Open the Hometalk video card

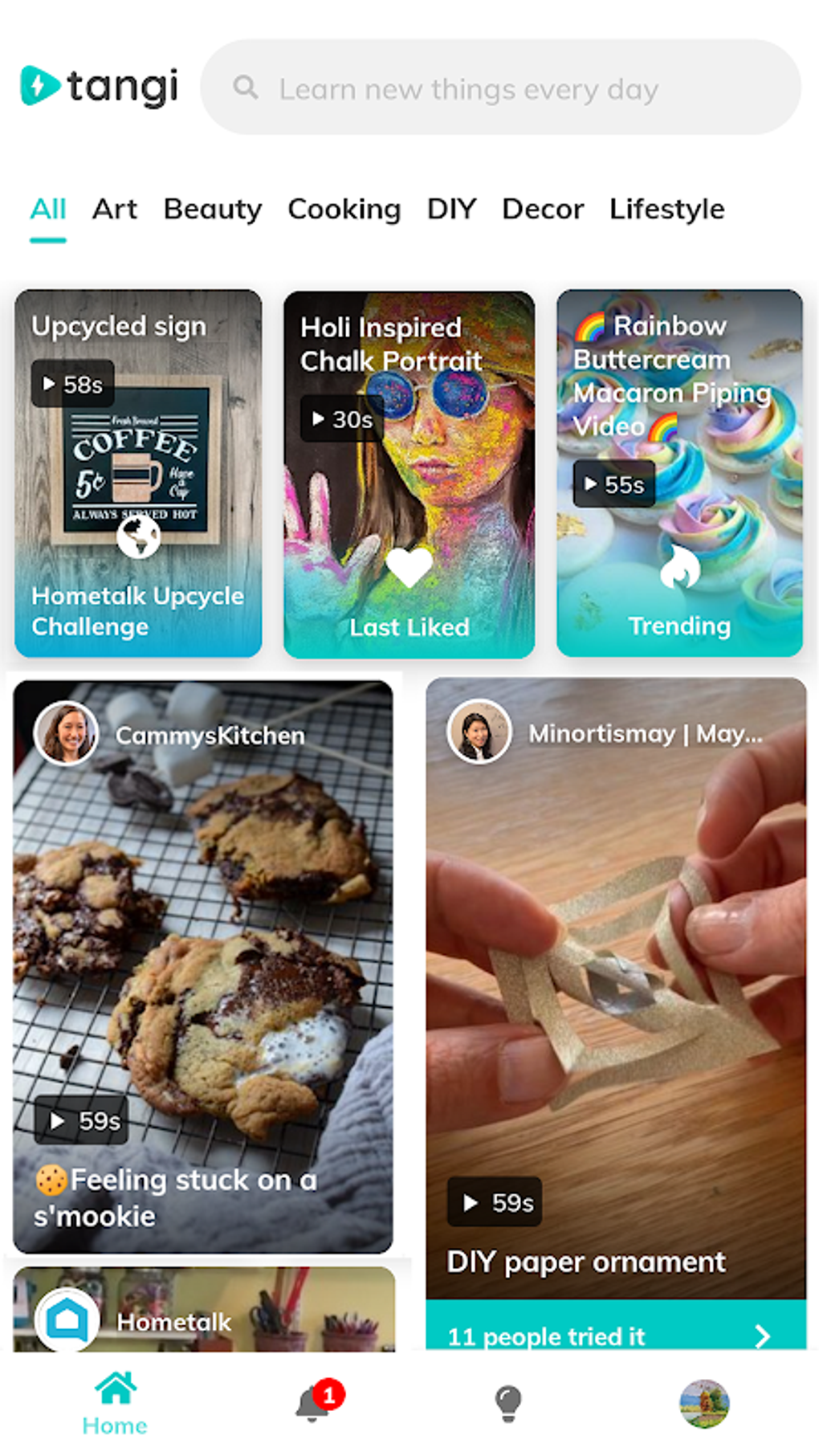click(x=203, y=1311)
